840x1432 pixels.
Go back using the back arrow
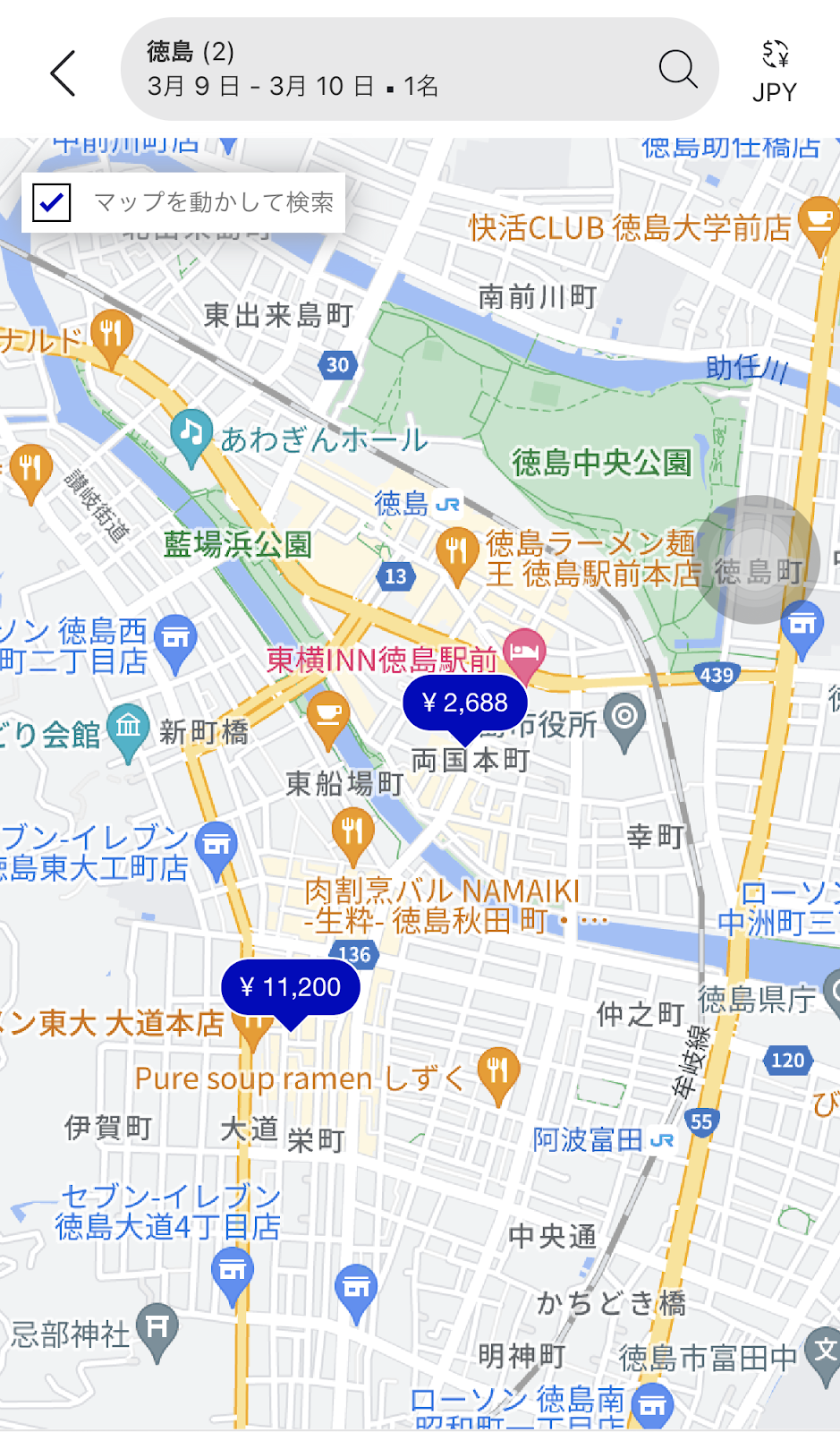coord(63,72)
